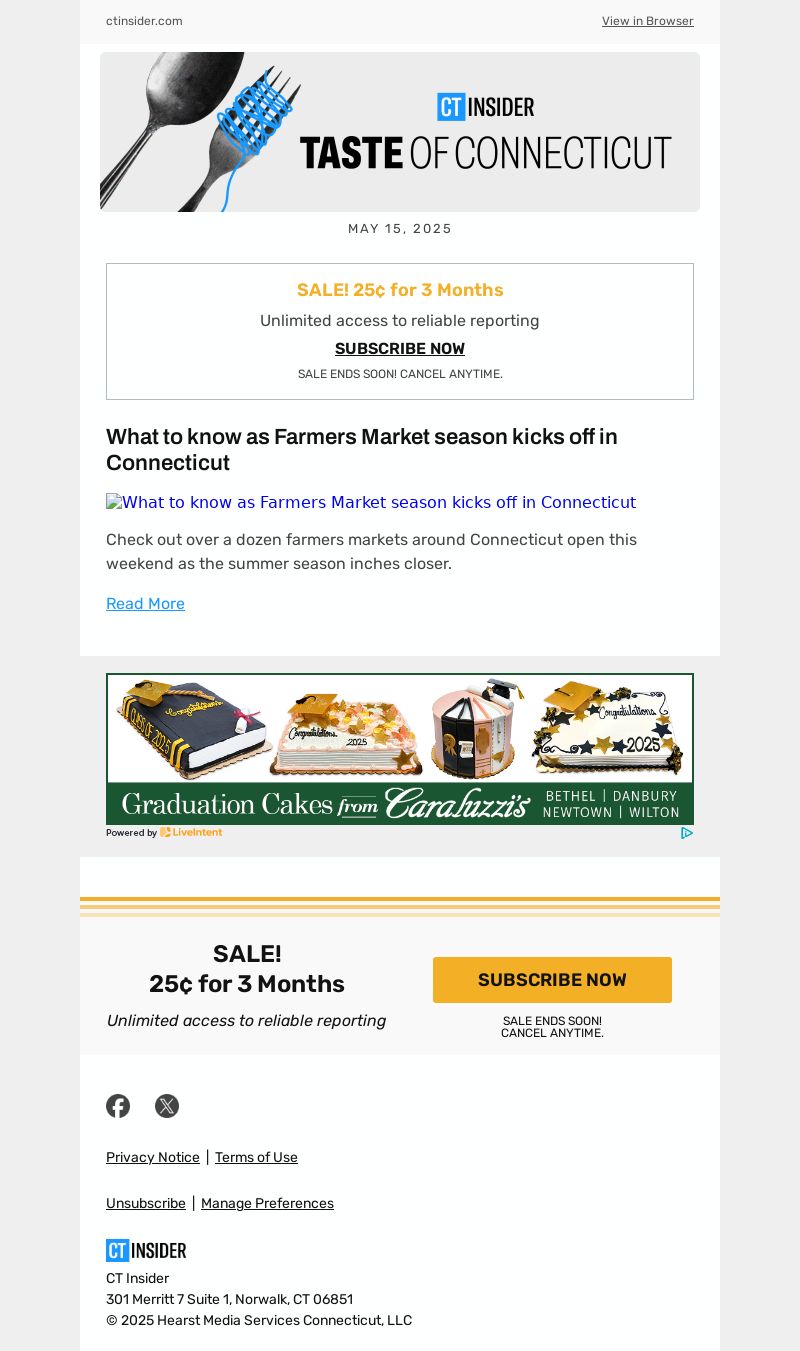The width and height of the screenshot is (800, 1351).
Task: Open the X social icon
Action: (167, 1106)
